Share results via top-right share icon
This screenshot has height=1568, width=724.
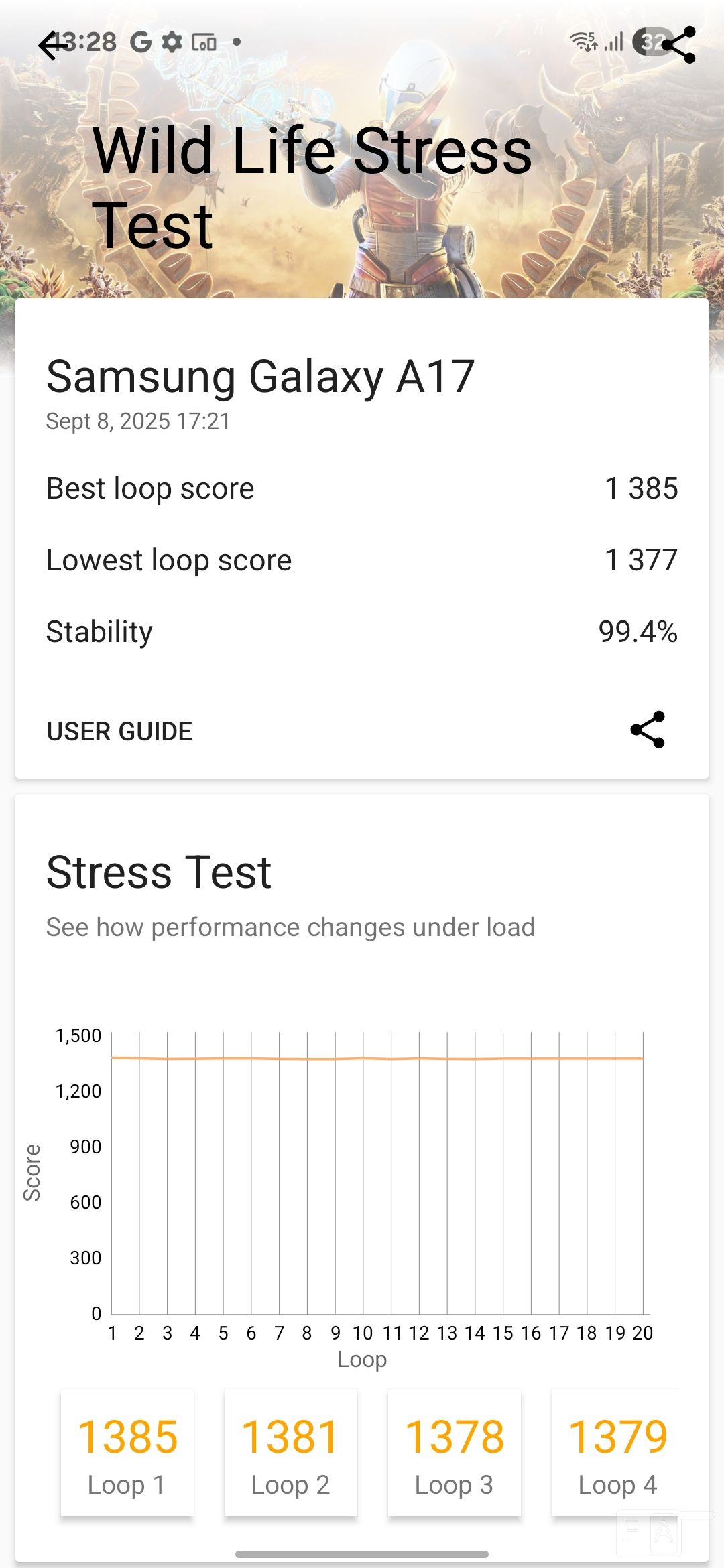[678, 45]
